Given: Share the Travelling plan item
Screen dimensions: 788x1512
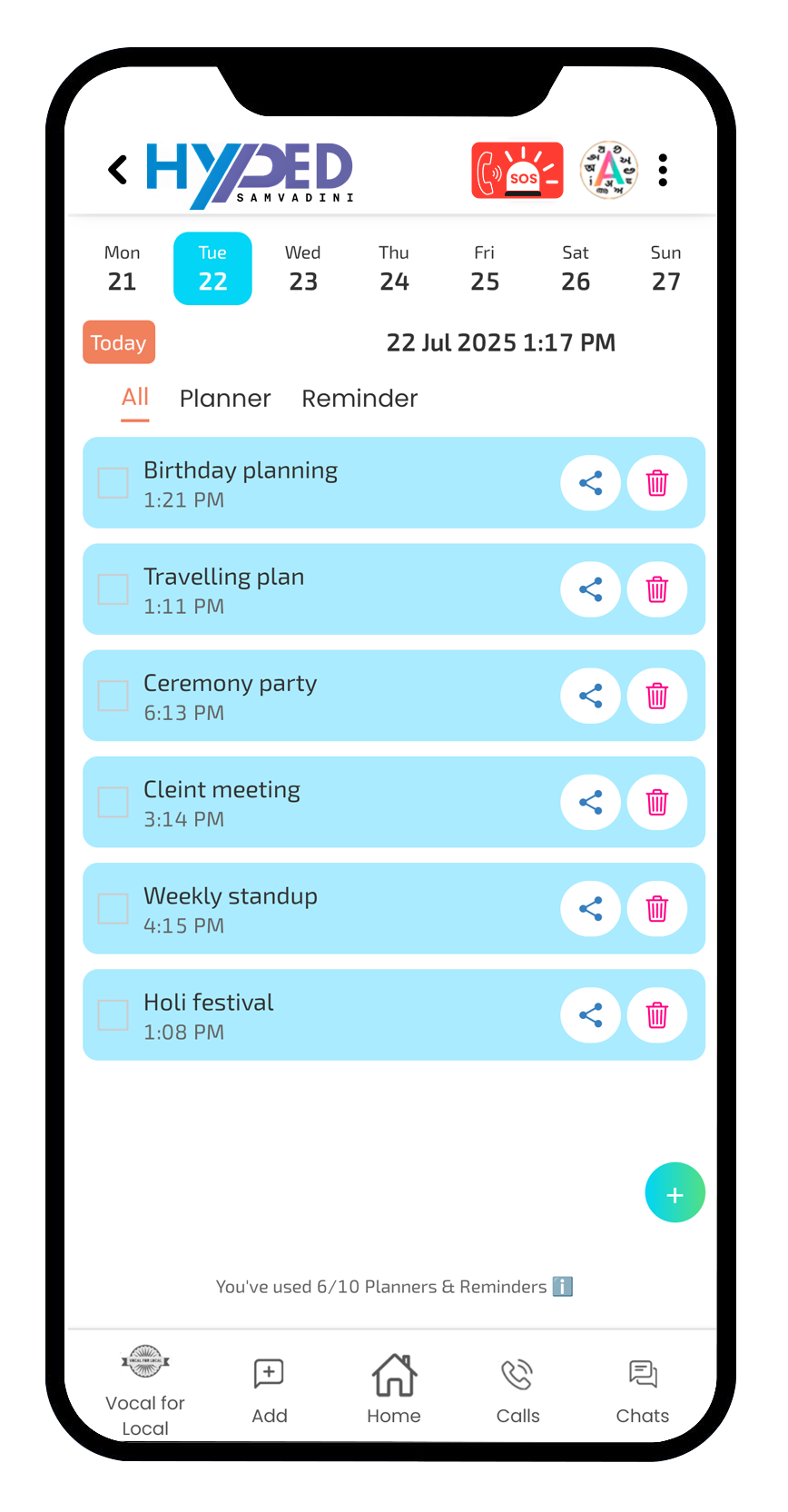Looking at the screenshot, I should pos(590,589).
